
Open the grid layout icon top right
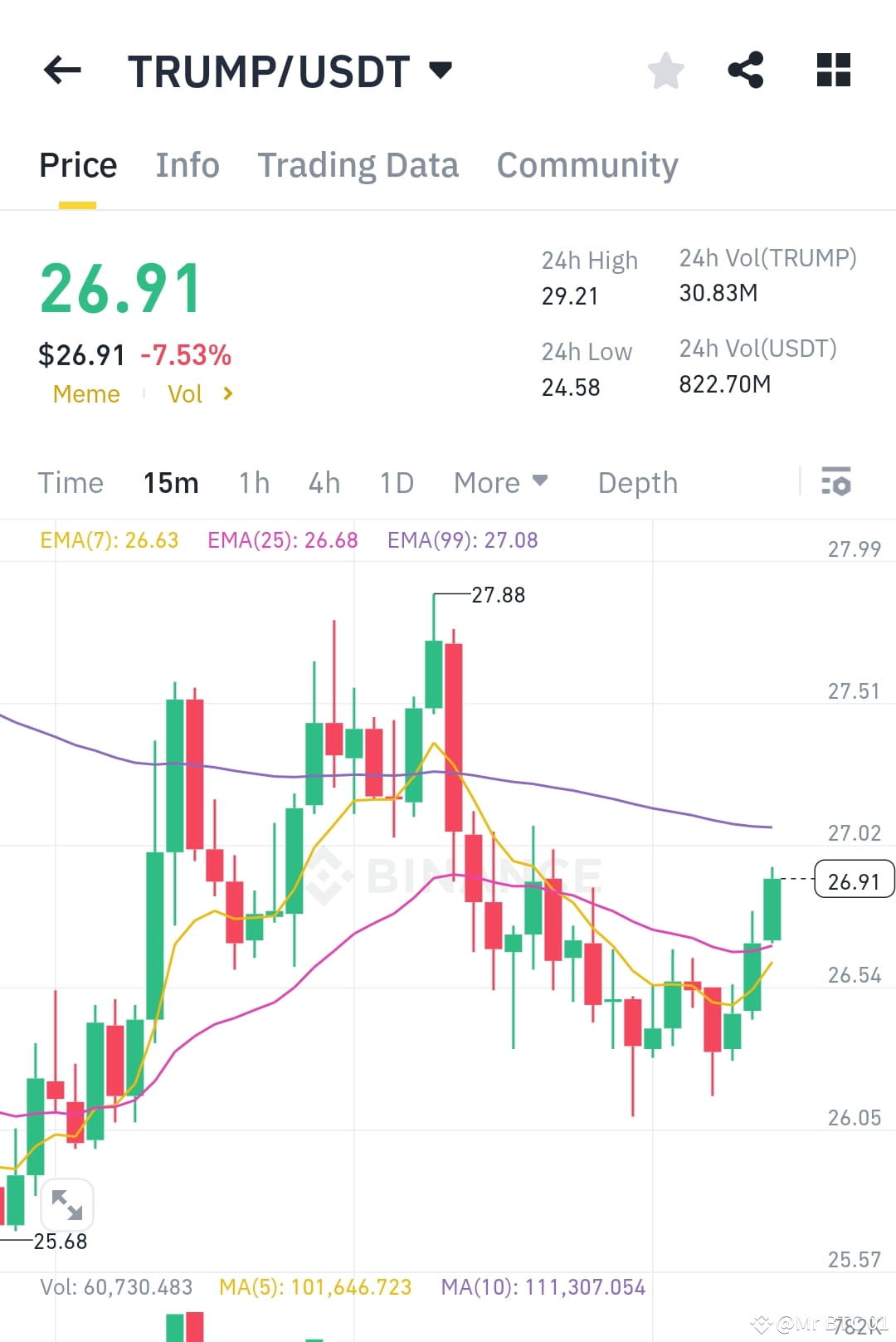coord(833,71)
